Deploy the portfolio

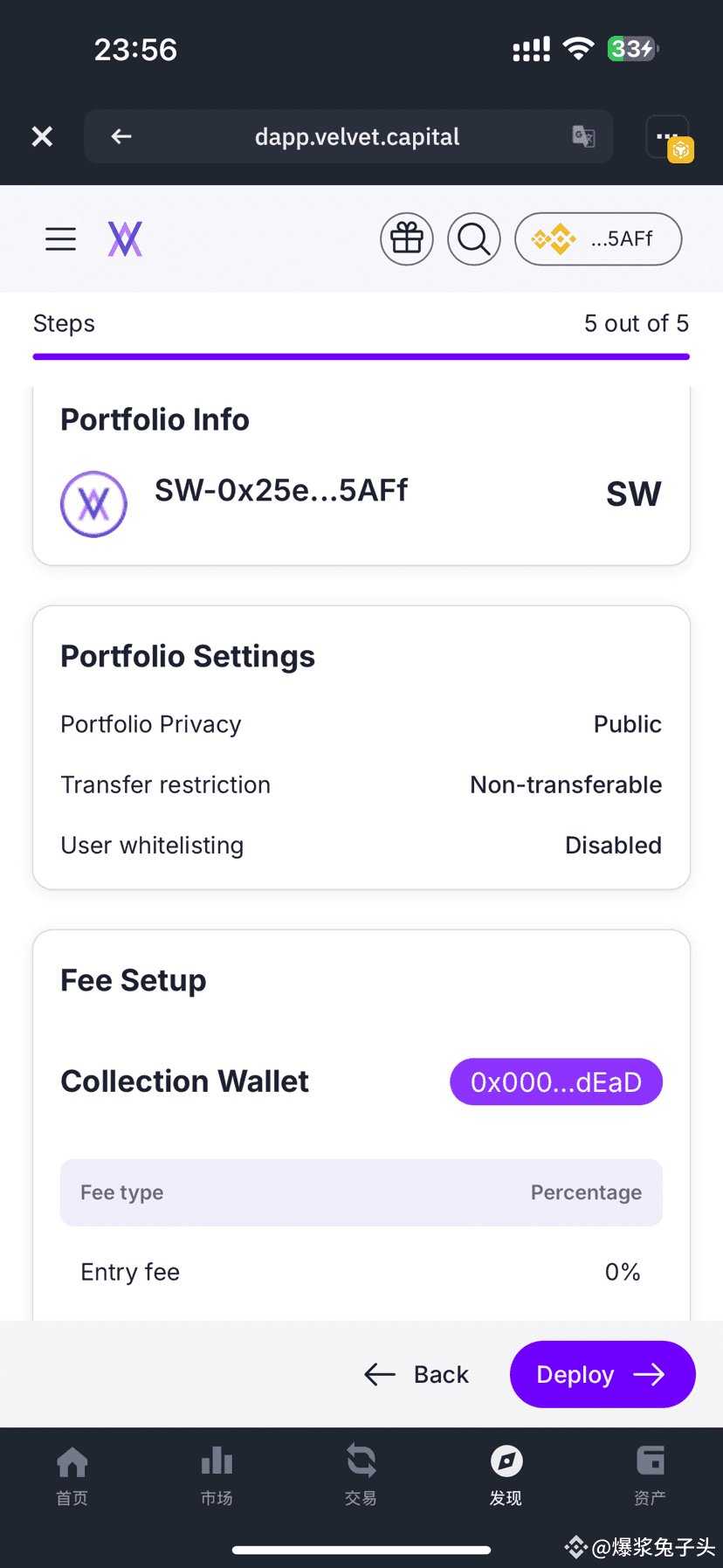click(602, 1374)
